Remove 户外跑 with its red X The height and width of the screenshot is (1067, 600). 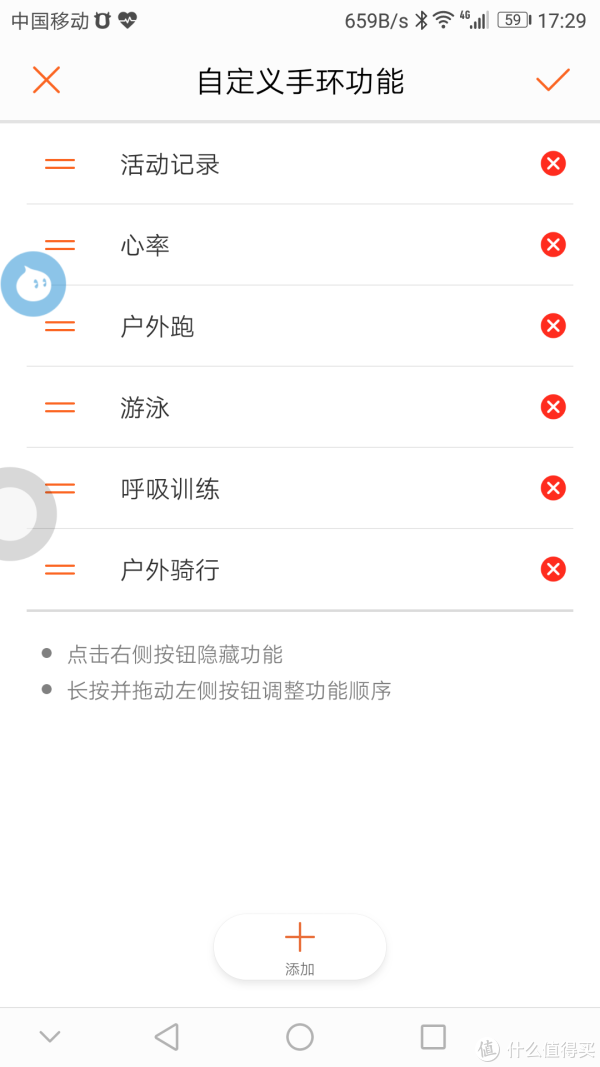(553, 326)
